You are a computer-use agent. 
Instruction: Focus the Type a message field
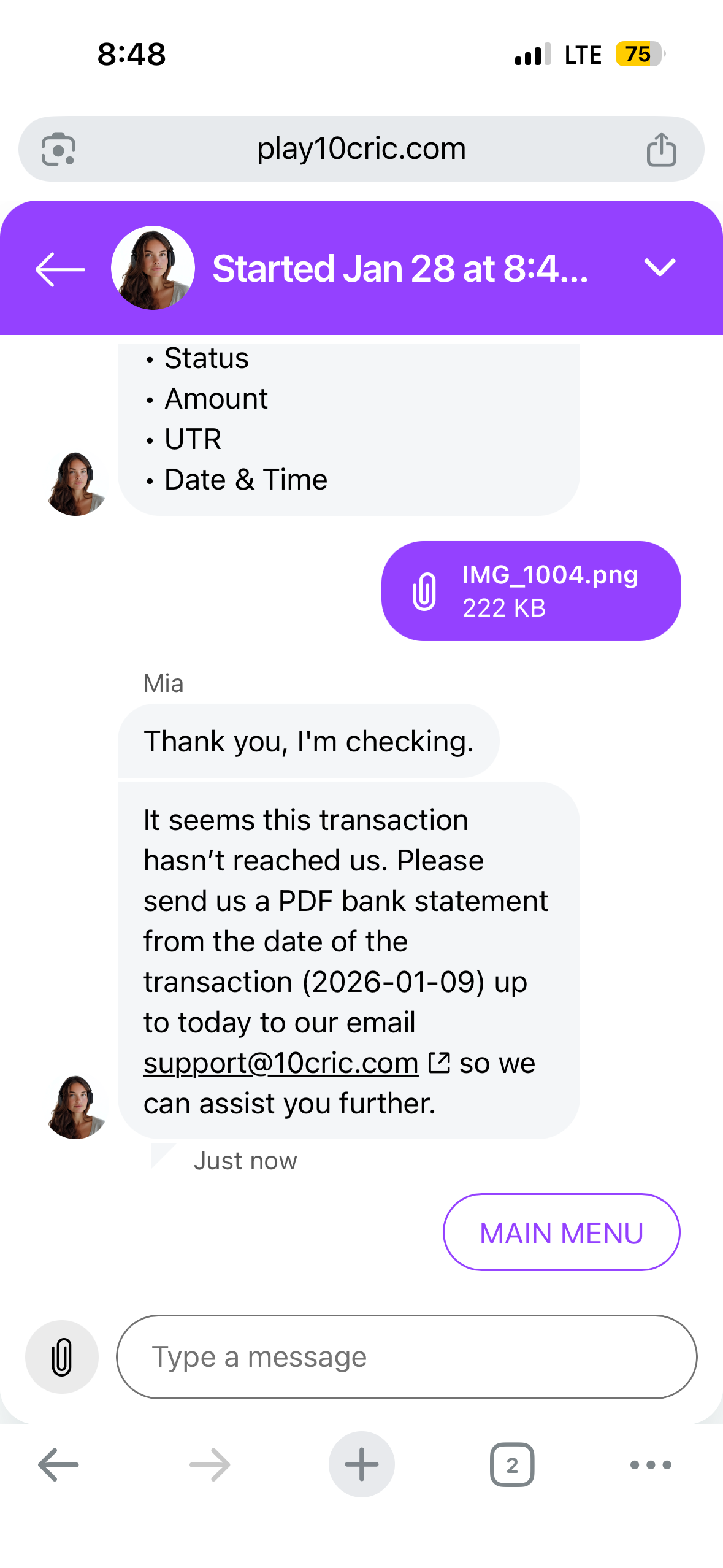tap(406, 1357)
